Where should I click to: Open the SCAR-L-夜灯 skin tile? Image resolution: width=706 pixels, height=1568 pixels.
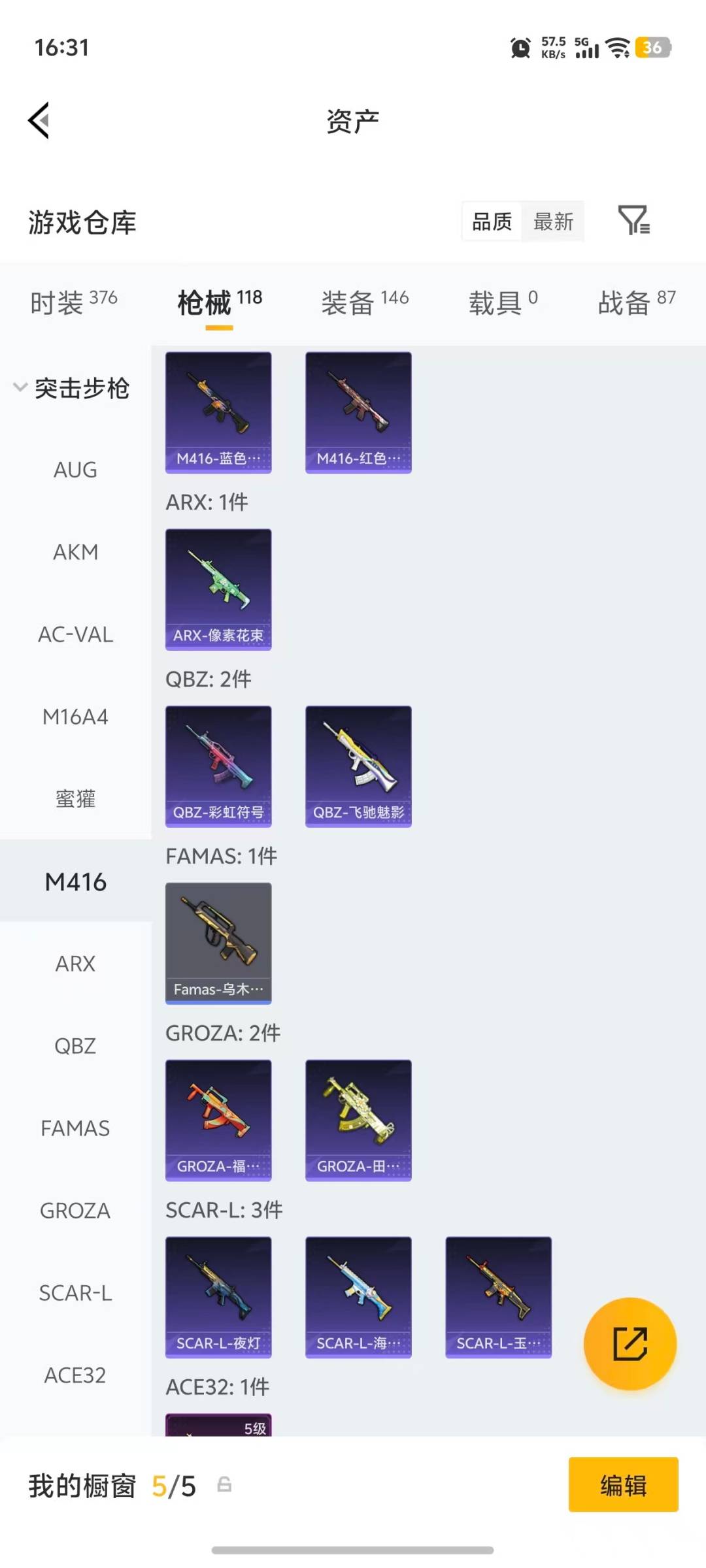(218, 1297)
